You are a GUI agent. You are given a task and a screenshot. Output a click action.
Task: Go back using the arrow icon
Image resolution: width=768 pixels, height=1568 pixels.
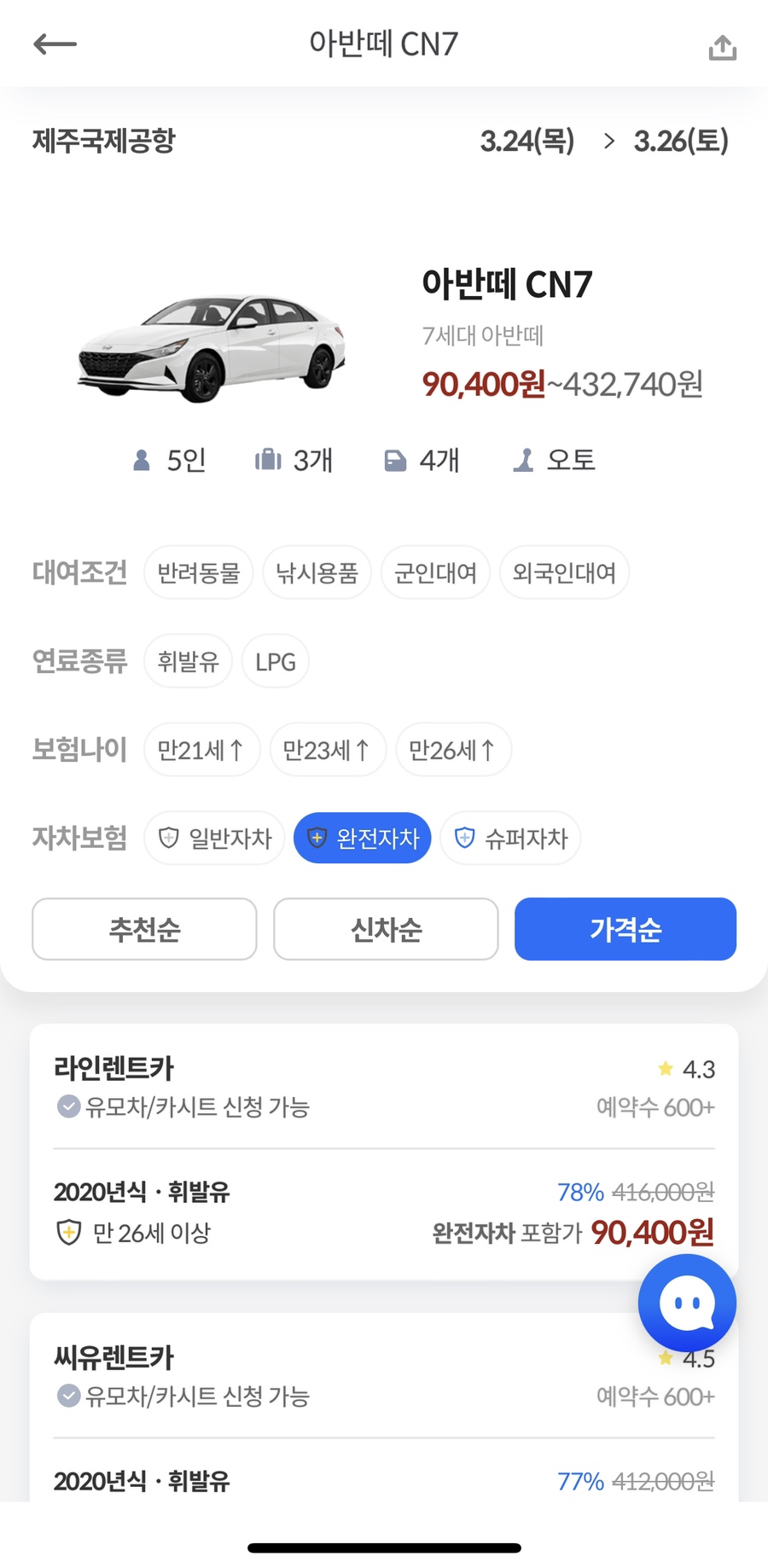(55, 44)
